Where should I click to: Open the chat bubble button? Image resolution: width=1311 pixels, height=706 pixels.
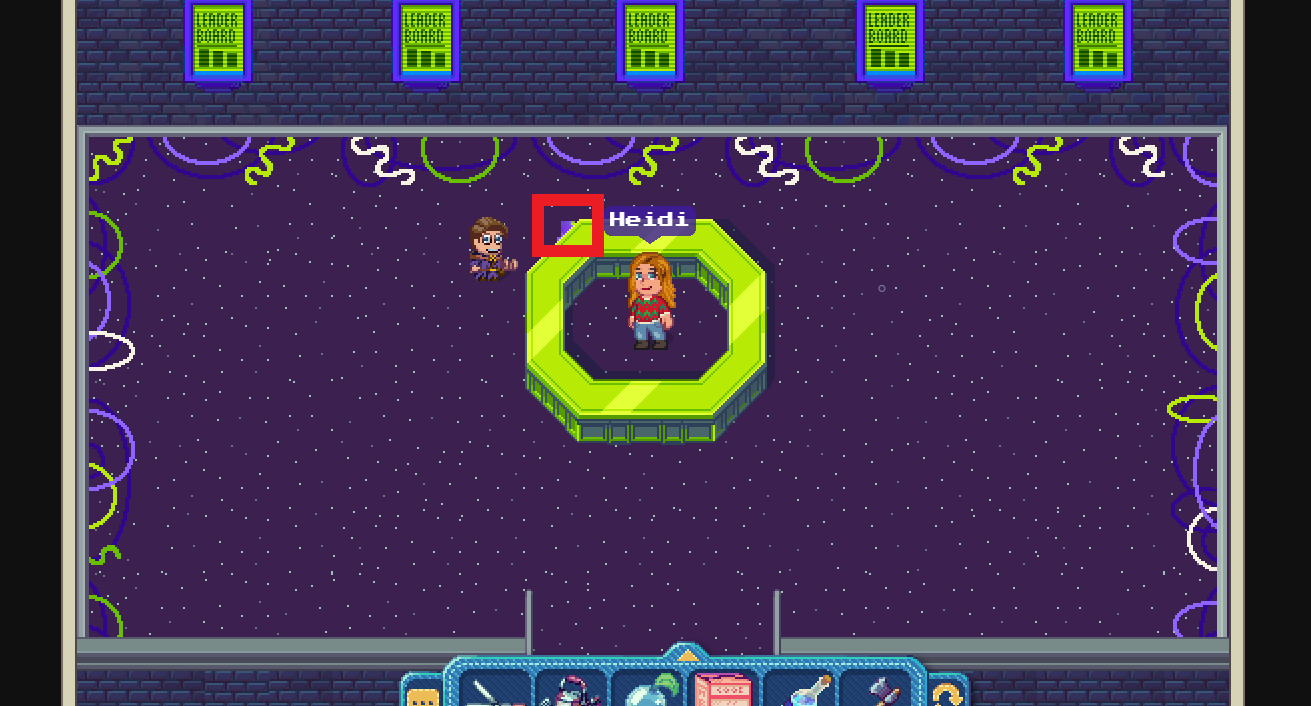tap(422, 694)
